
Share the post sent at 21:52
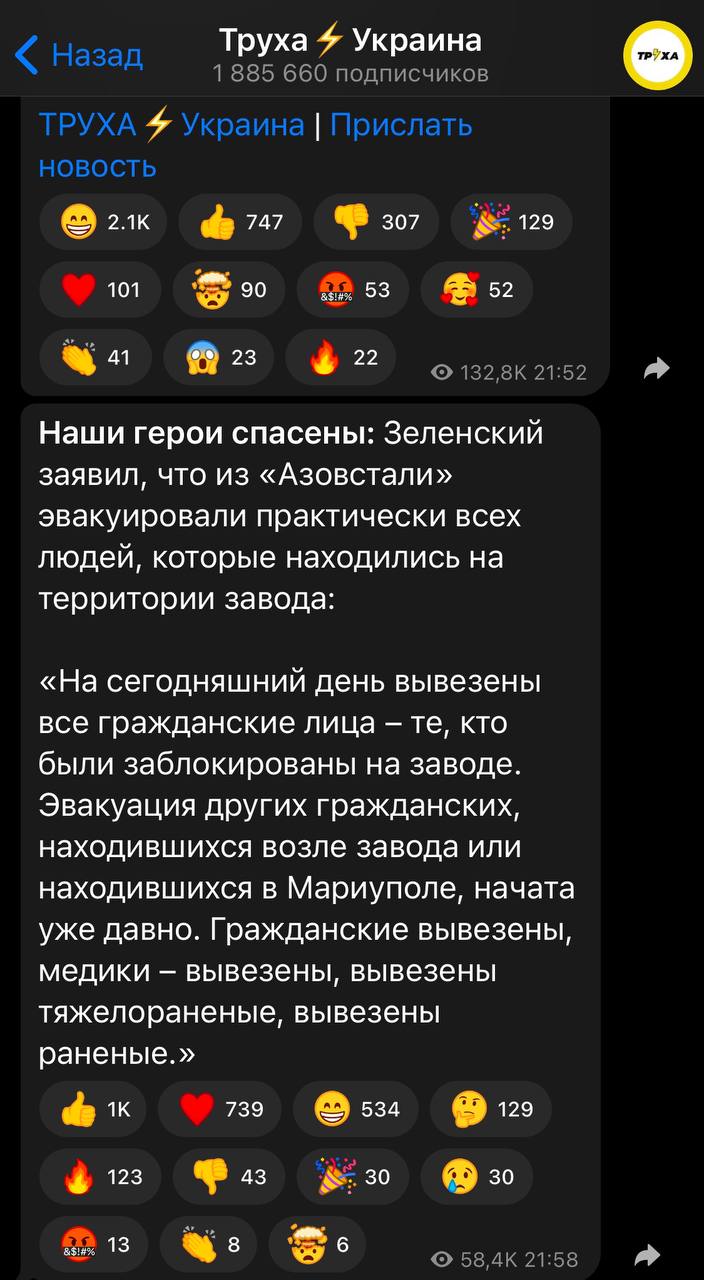(656, 370)
